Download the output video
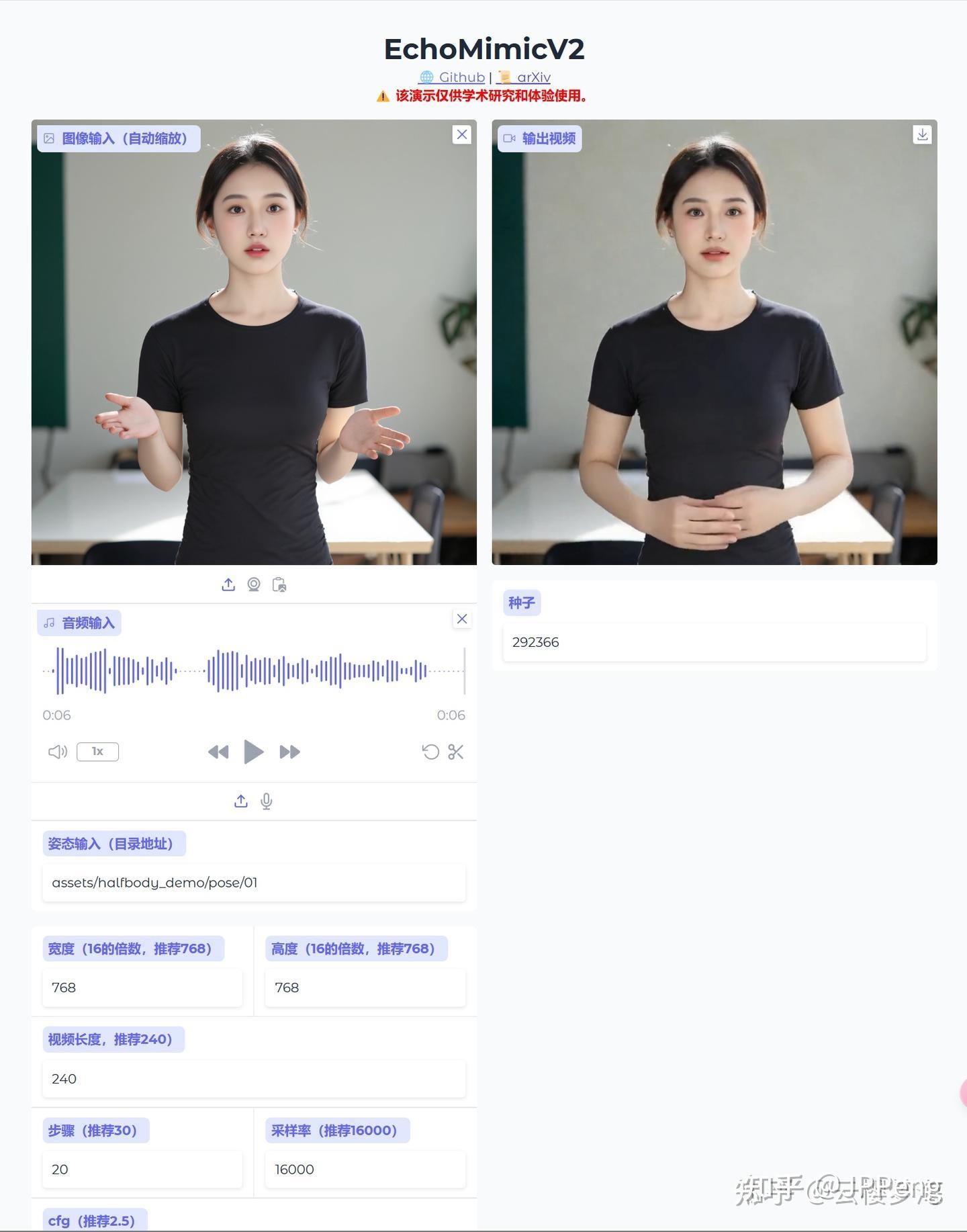This screenshot has height=1232, width=967. point(922,134)
